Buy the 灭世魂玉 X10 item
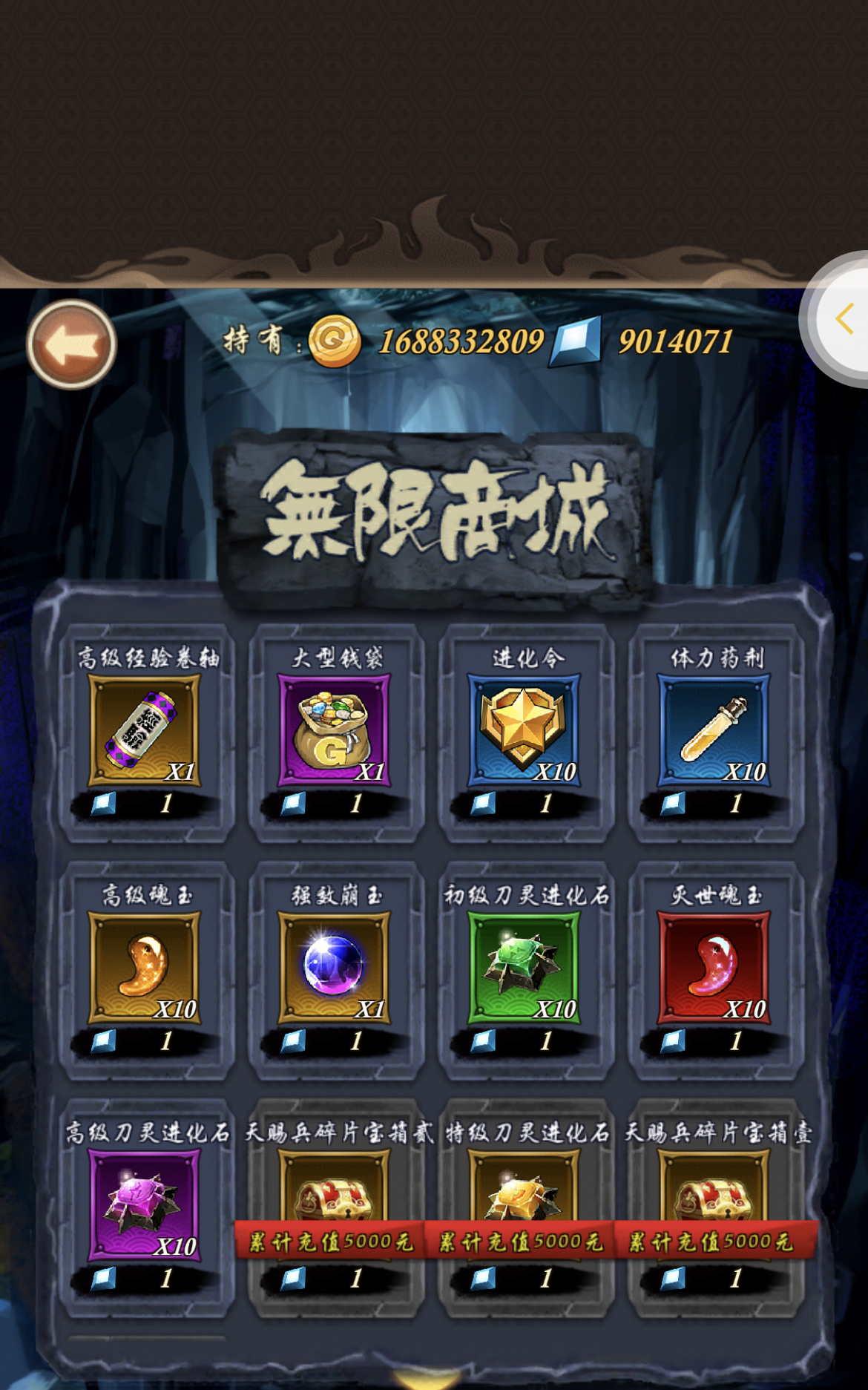Screen dimensions: 868x1390 716,971
